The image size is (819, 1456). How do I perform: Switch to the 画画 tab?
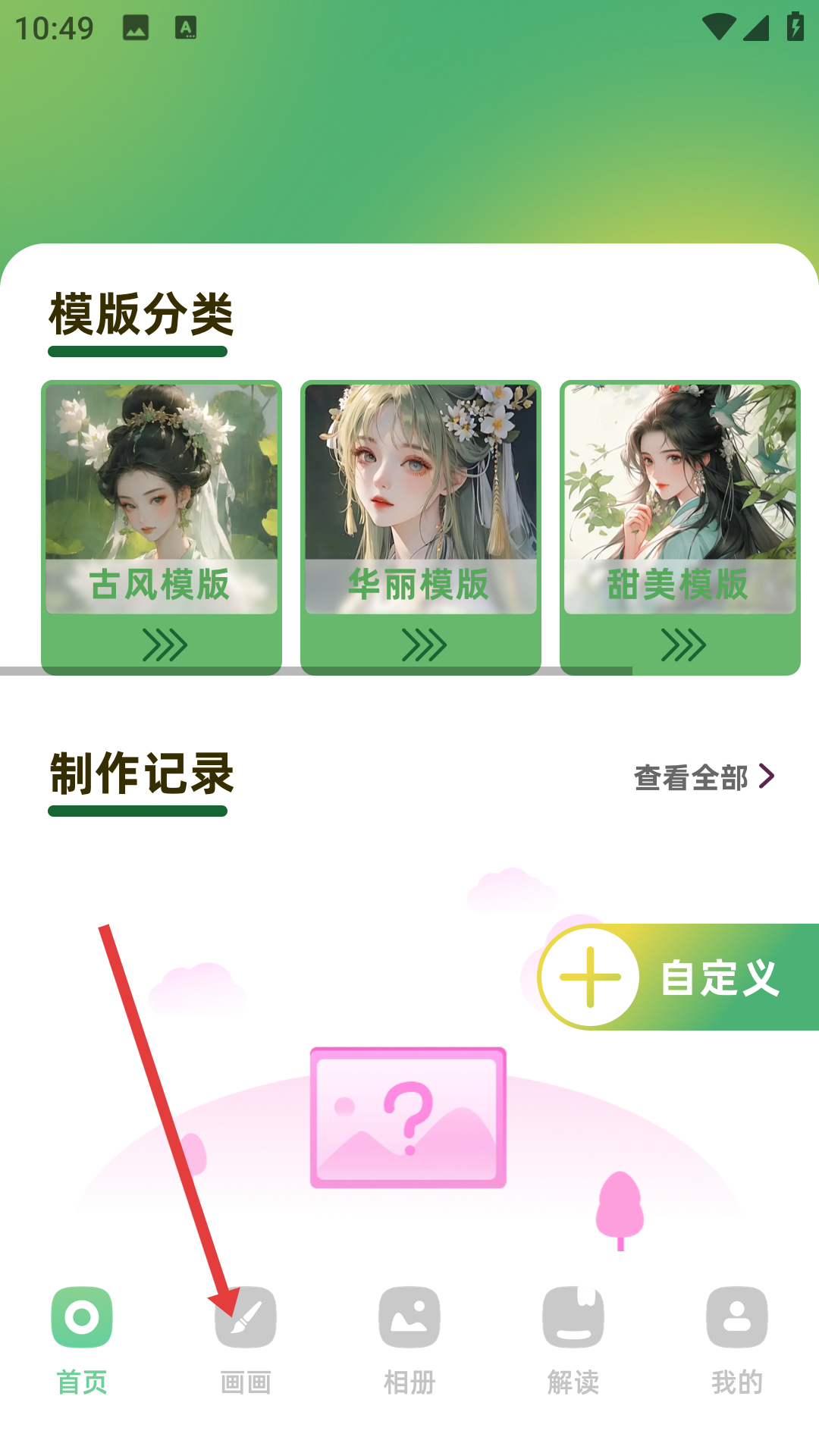(246, 1338)
